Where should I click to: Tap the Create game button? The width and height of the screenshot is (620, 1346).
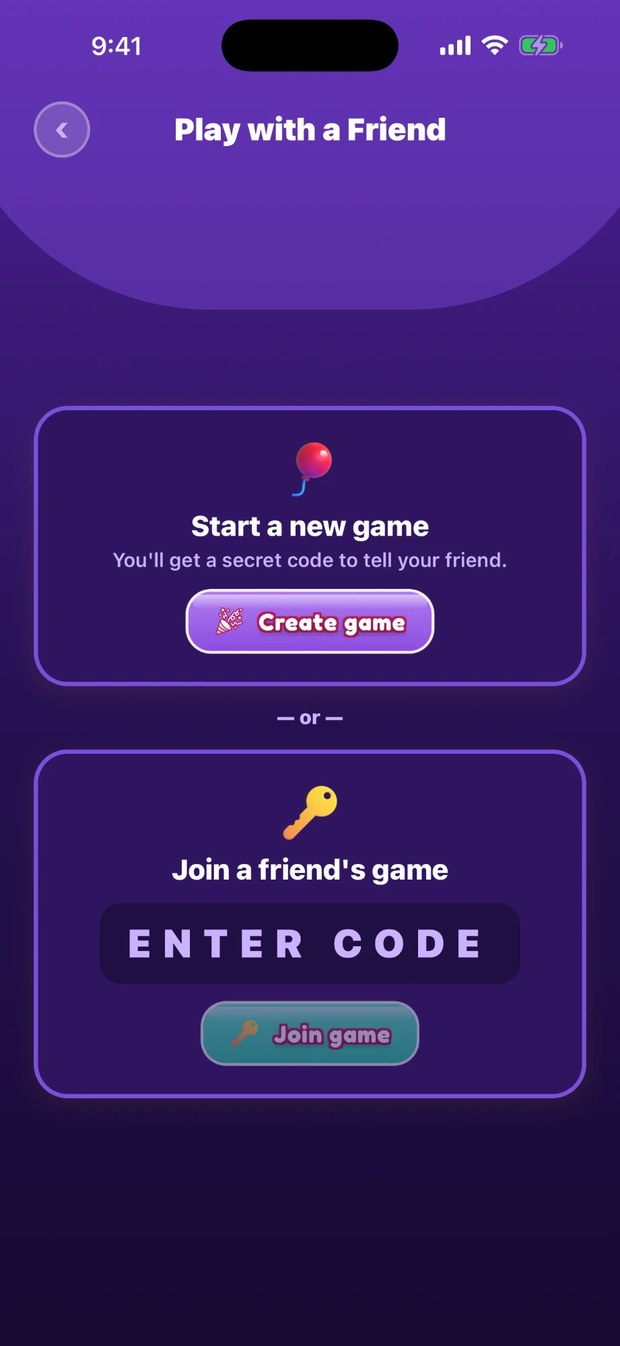coord(310,622)
